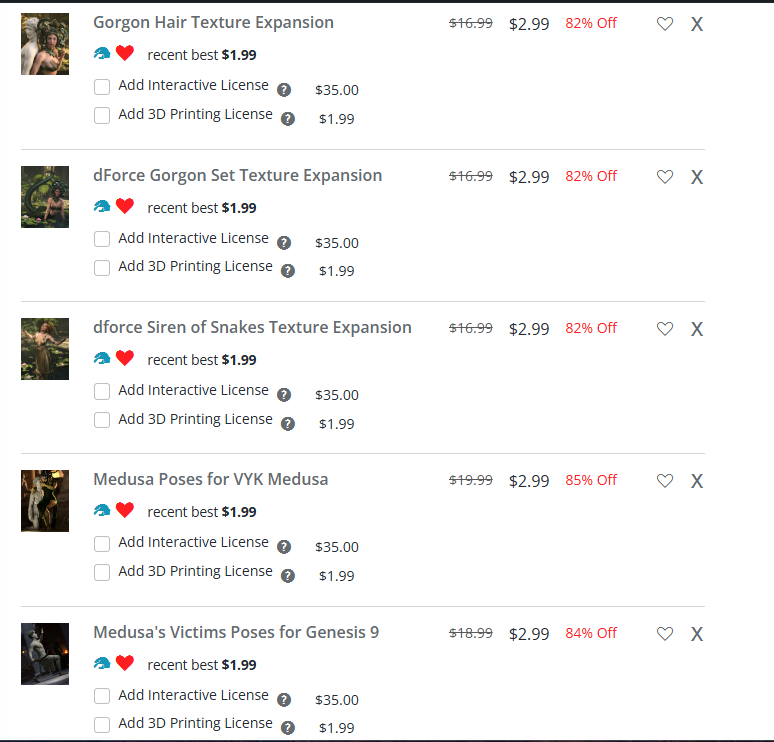Add Siren of Snakes Texture Expansion to wishlist
This screenshot has height=742, width=774.
point(665,329)
